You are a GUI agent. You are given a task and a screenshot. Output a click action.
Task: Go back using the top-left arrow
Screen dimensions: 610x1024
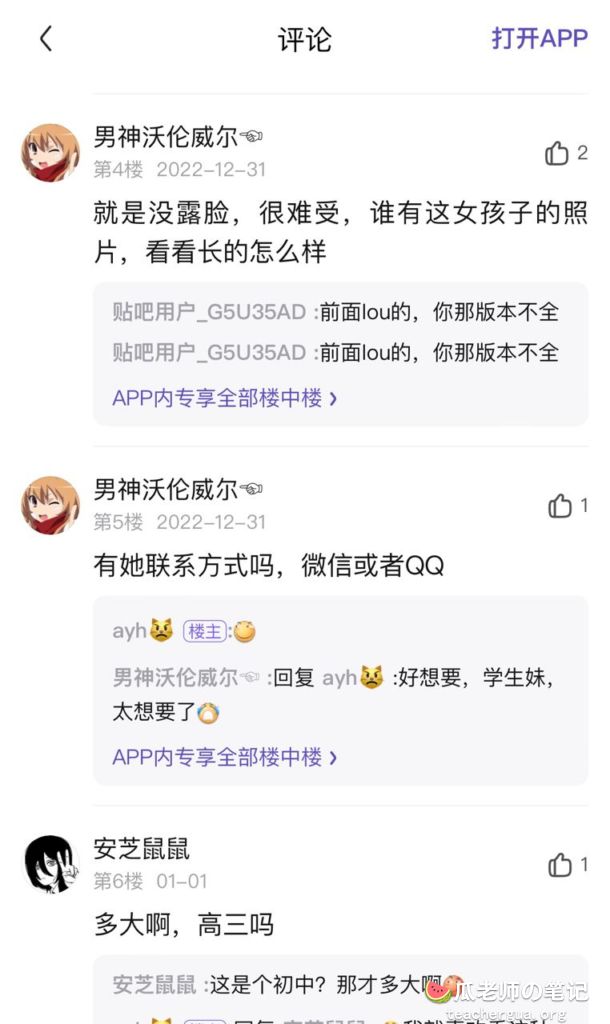(45, 39)
